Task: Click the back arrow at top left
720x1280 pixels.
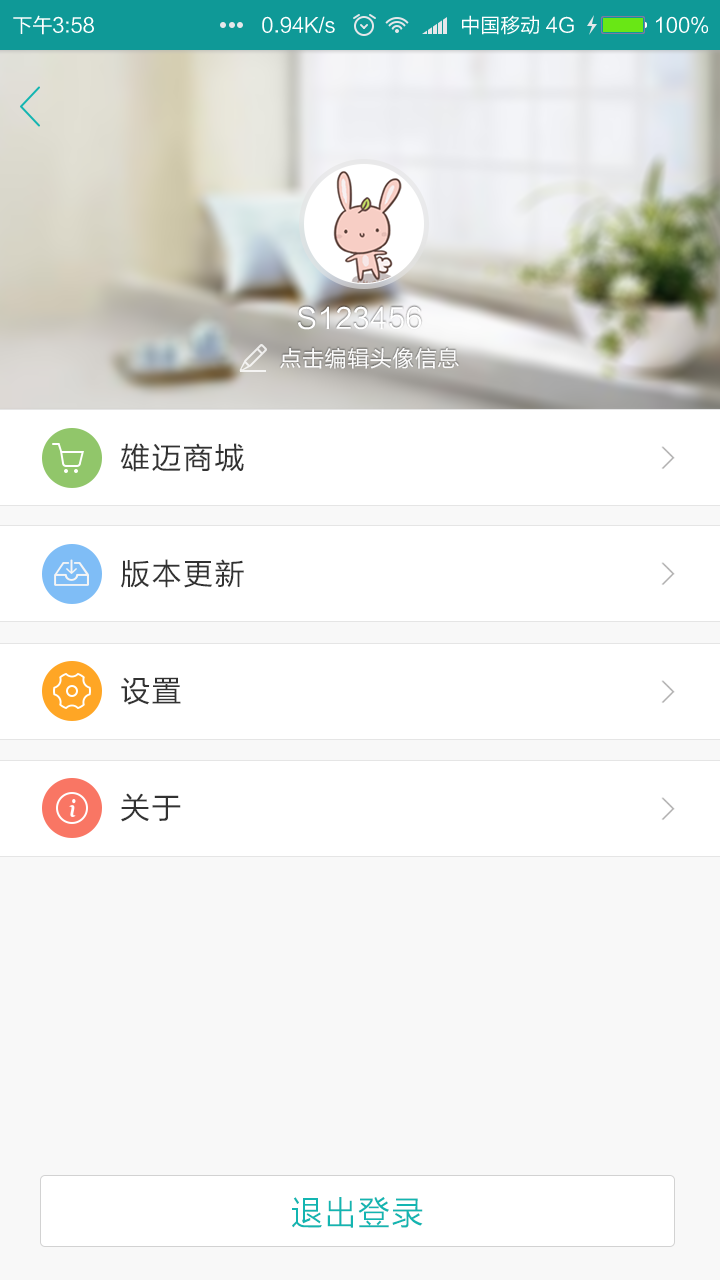Action: [x=30, y=105]
